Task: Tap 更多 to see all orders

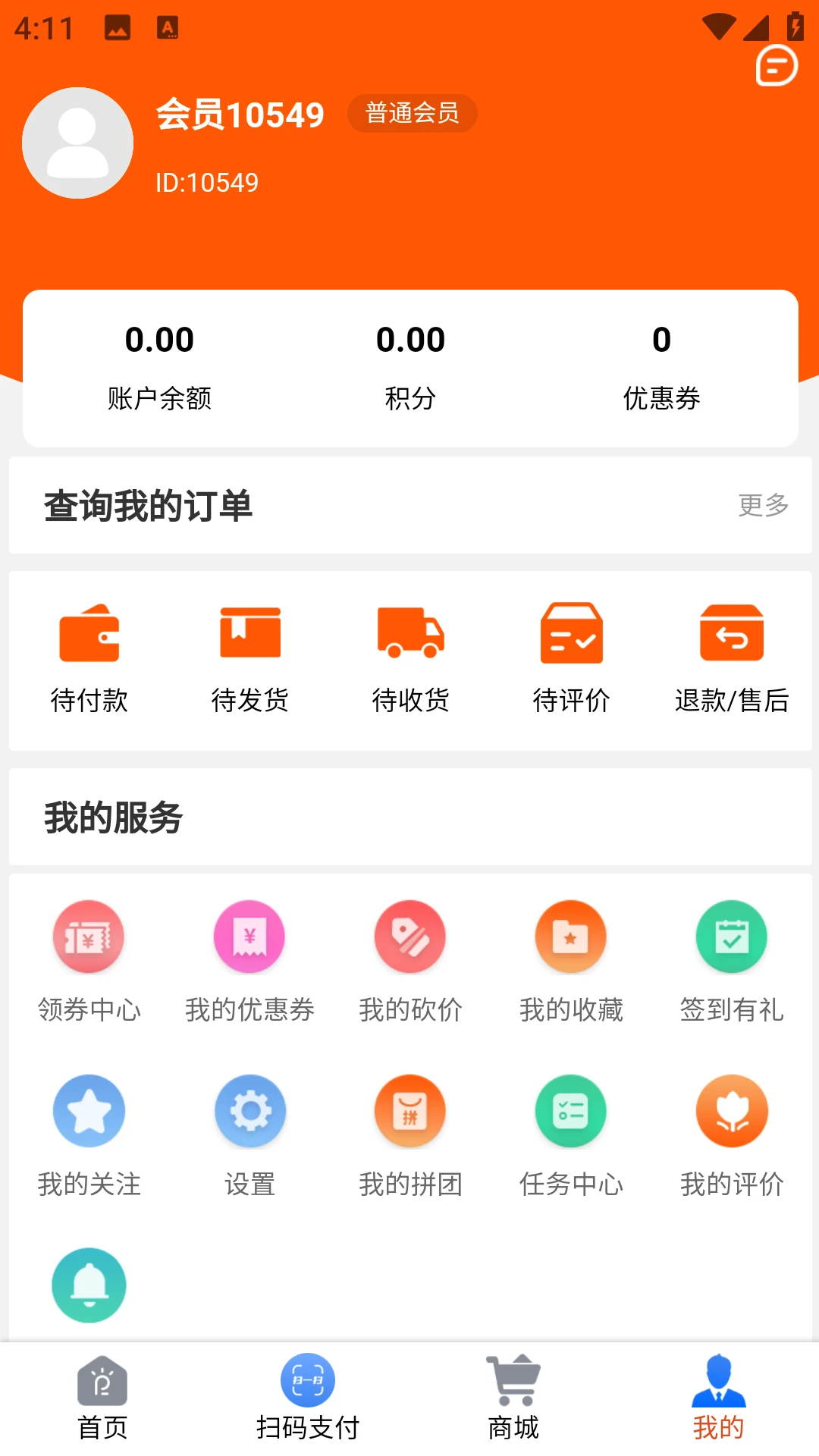Action: pos(763,505)
